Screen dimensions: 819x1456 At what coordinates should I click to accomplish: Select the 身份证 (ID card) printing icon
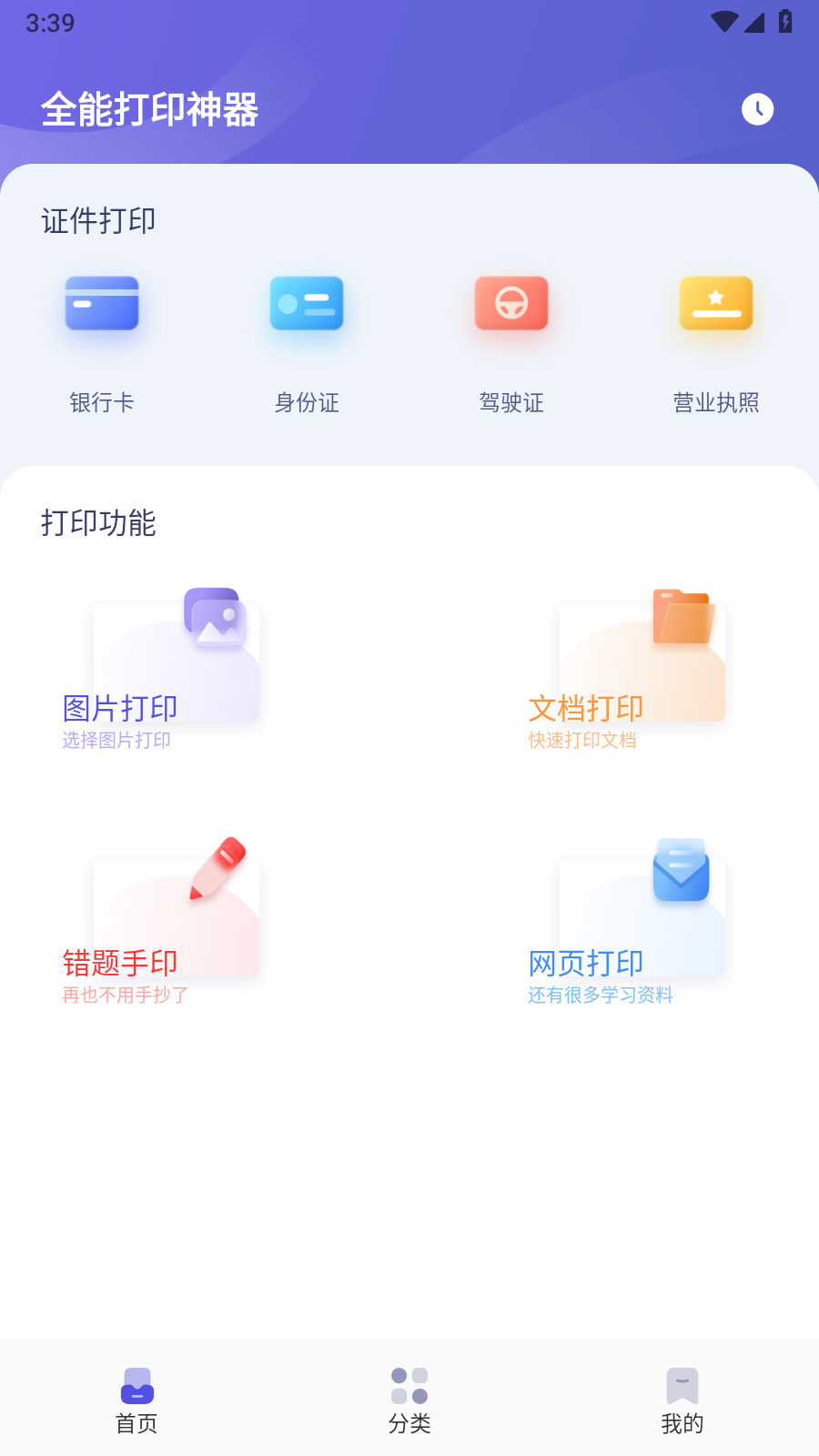(307, 305)
